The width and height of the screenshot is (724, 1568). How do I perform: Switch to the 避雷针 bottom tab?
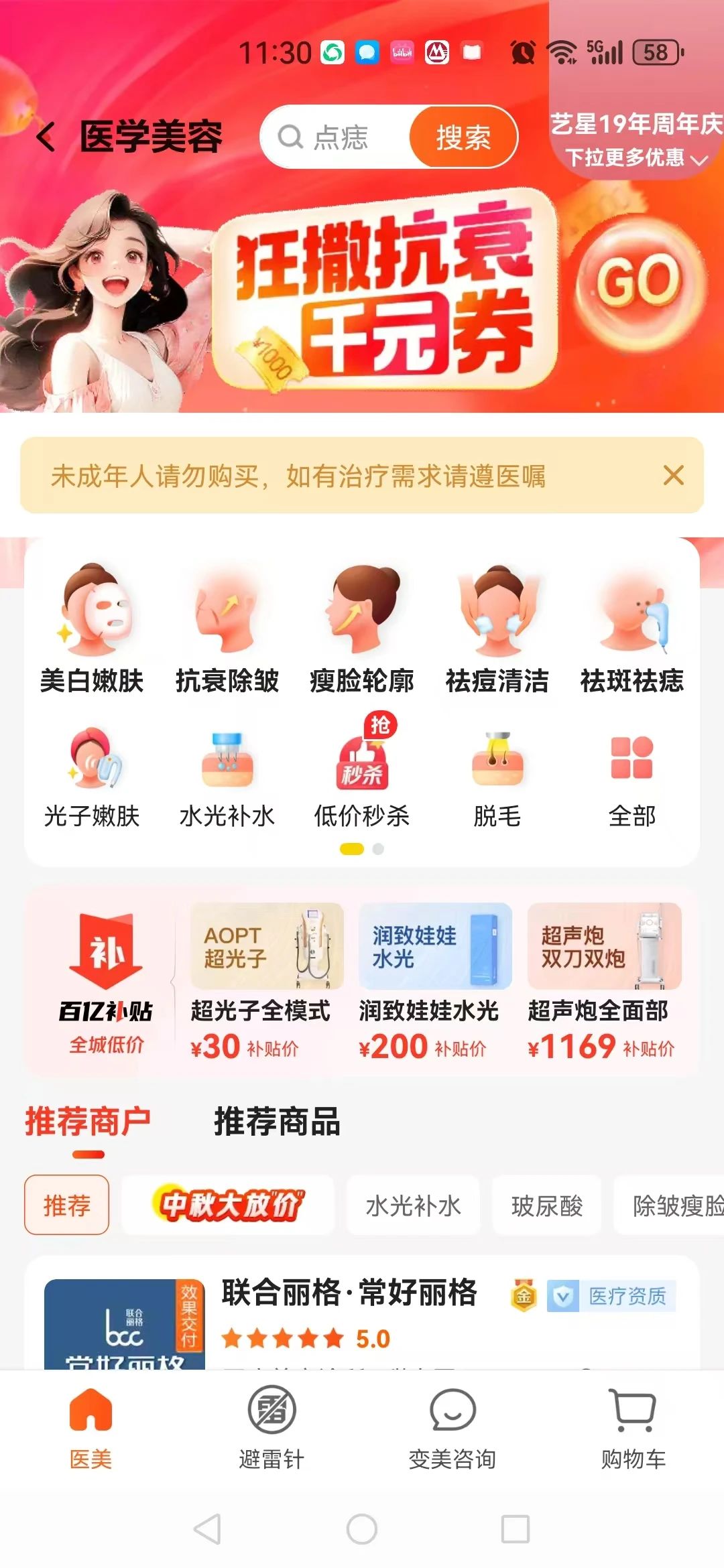(271, 1427)
